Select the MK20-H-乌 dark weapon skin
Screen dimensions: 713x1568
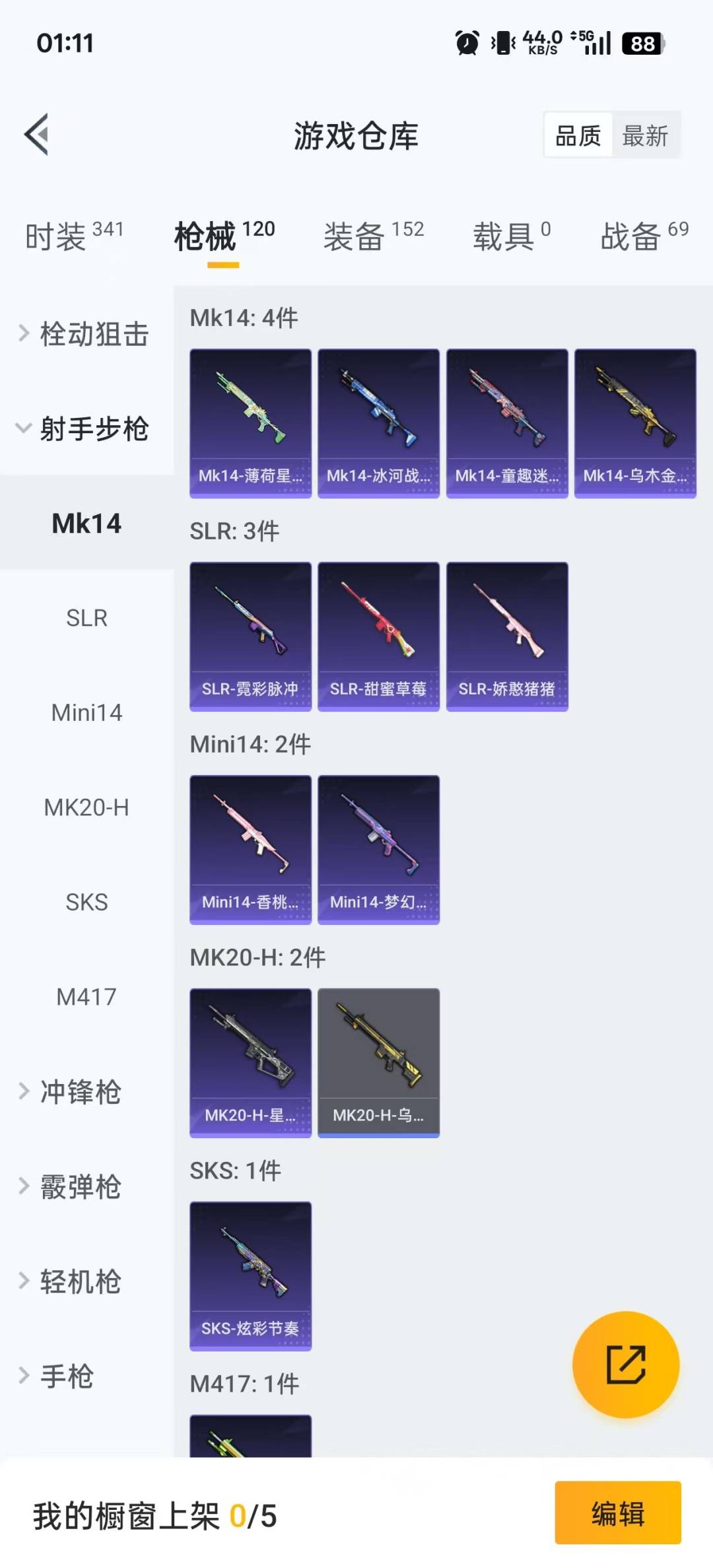378,1061
